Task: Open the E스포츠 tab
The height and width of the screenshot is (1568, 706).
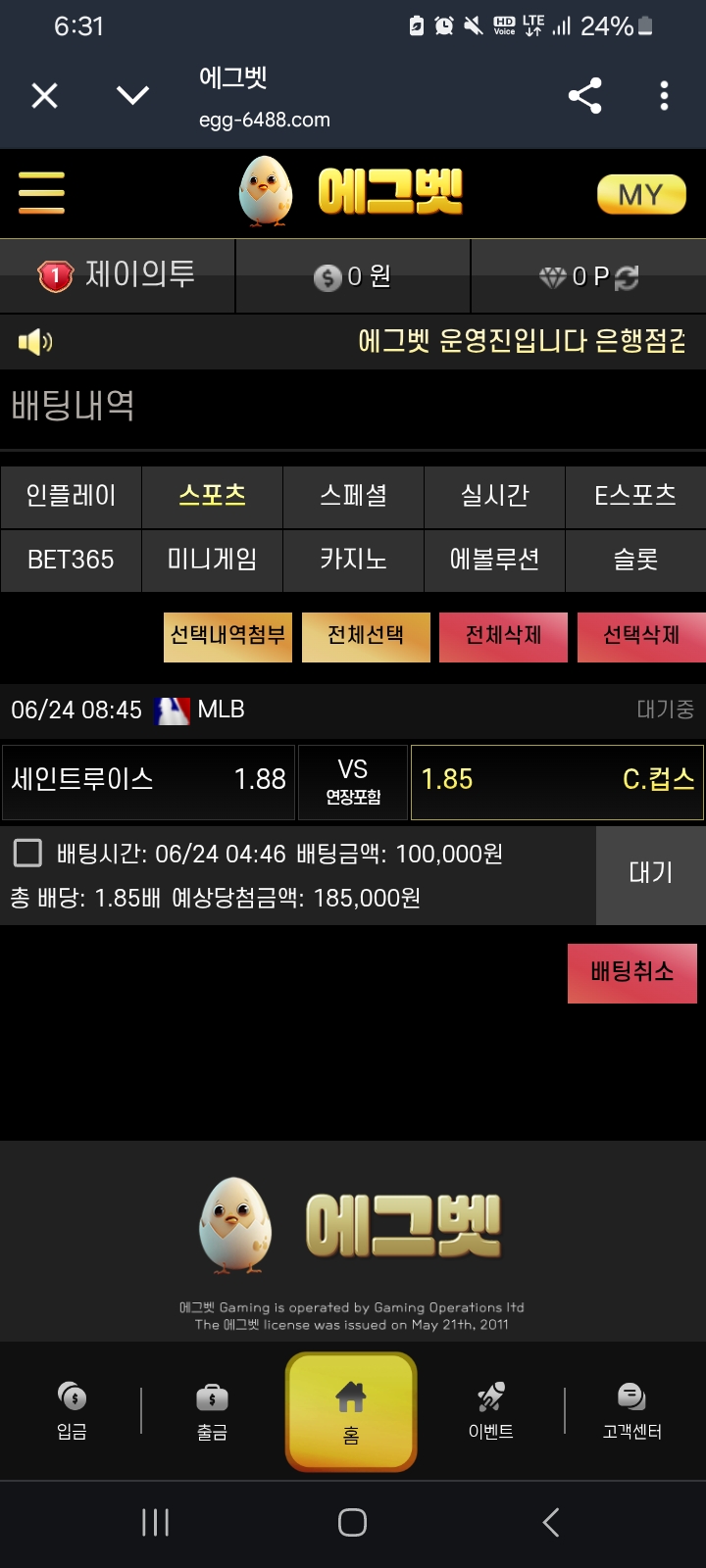Action: point(635,496)
